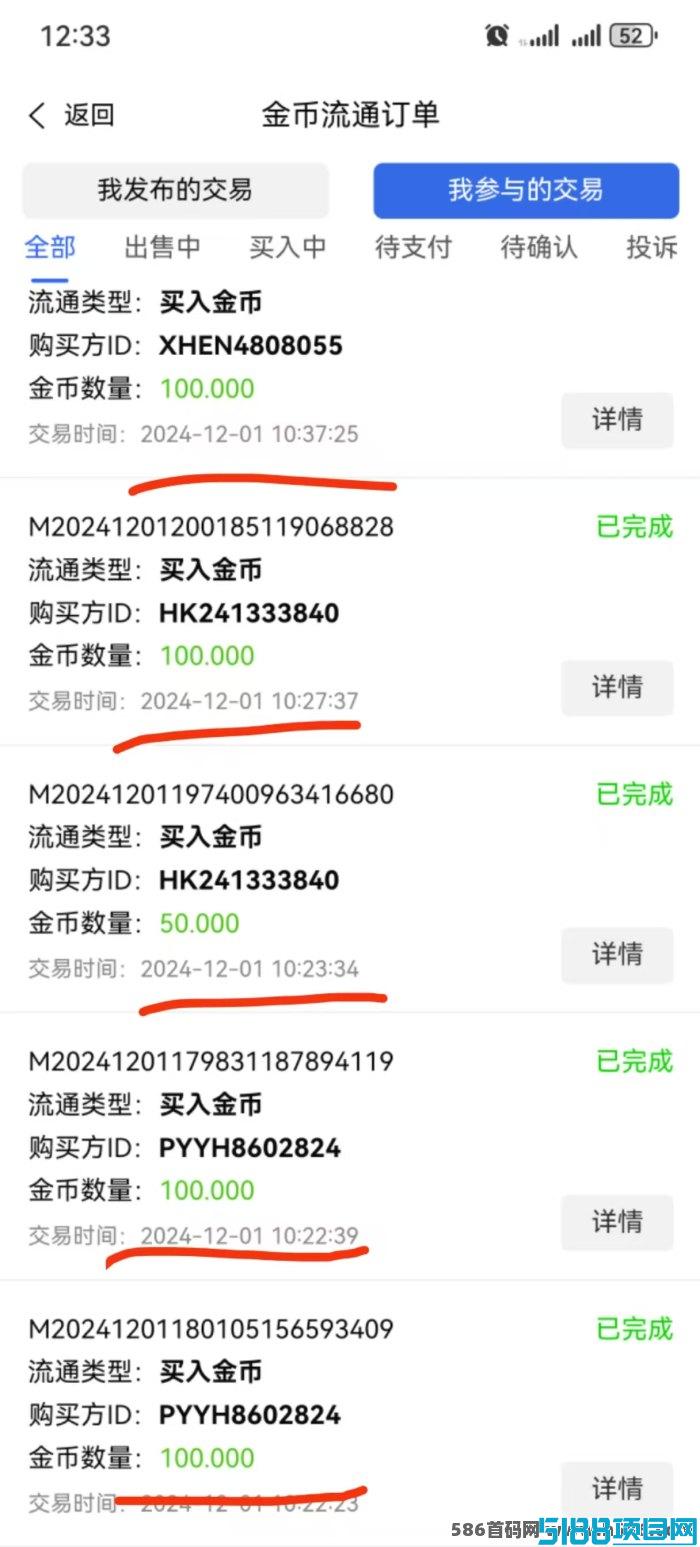View 详情 for buyer XHEN4808055 order
Screen dimensions: 700x1547
coord(617,420)
